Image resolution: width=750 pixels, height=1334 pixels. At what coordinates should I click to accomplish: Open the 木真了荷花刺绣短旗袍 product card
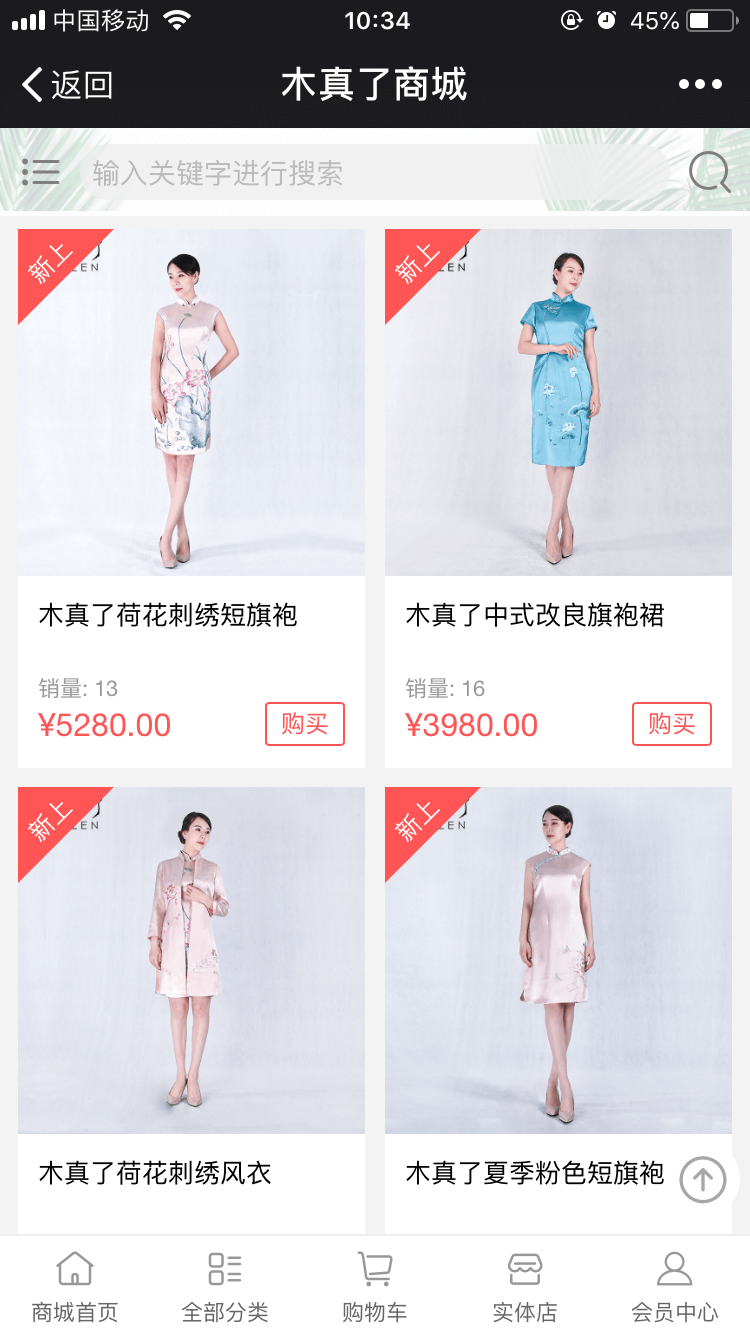tap(191, 420)
